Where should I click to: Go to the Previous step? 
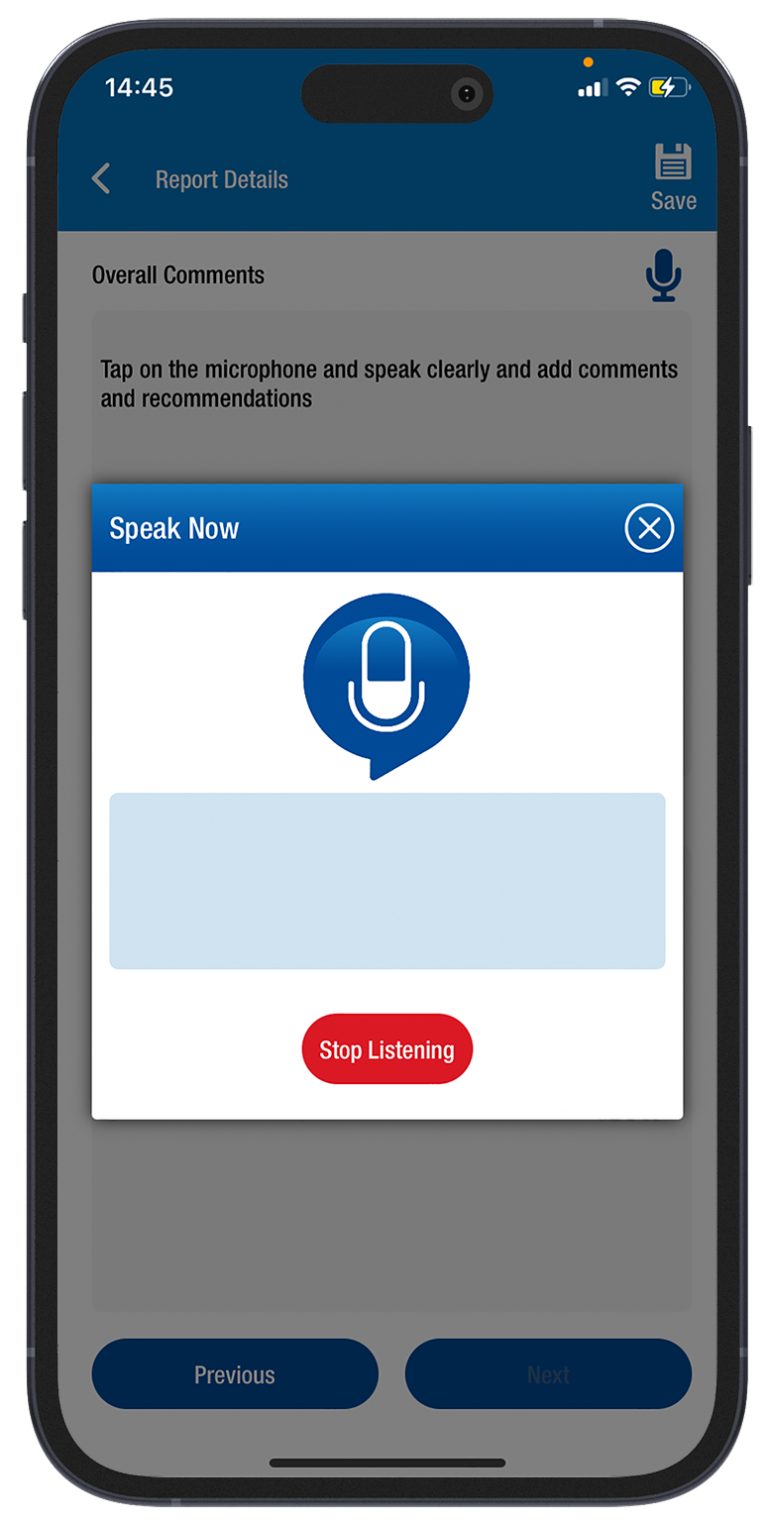point(235,1374)
